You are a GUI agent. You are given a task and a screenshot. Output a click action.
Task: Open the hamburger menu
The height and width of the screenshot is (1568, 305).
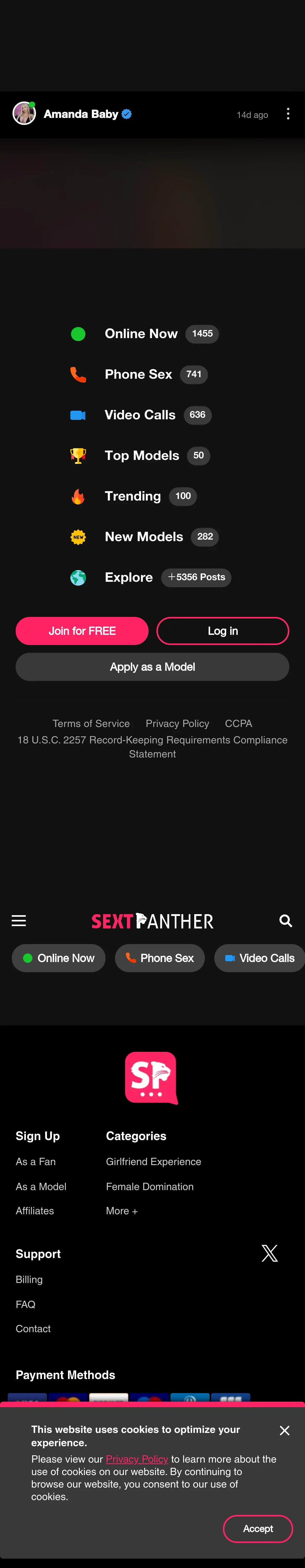[19, 920]
